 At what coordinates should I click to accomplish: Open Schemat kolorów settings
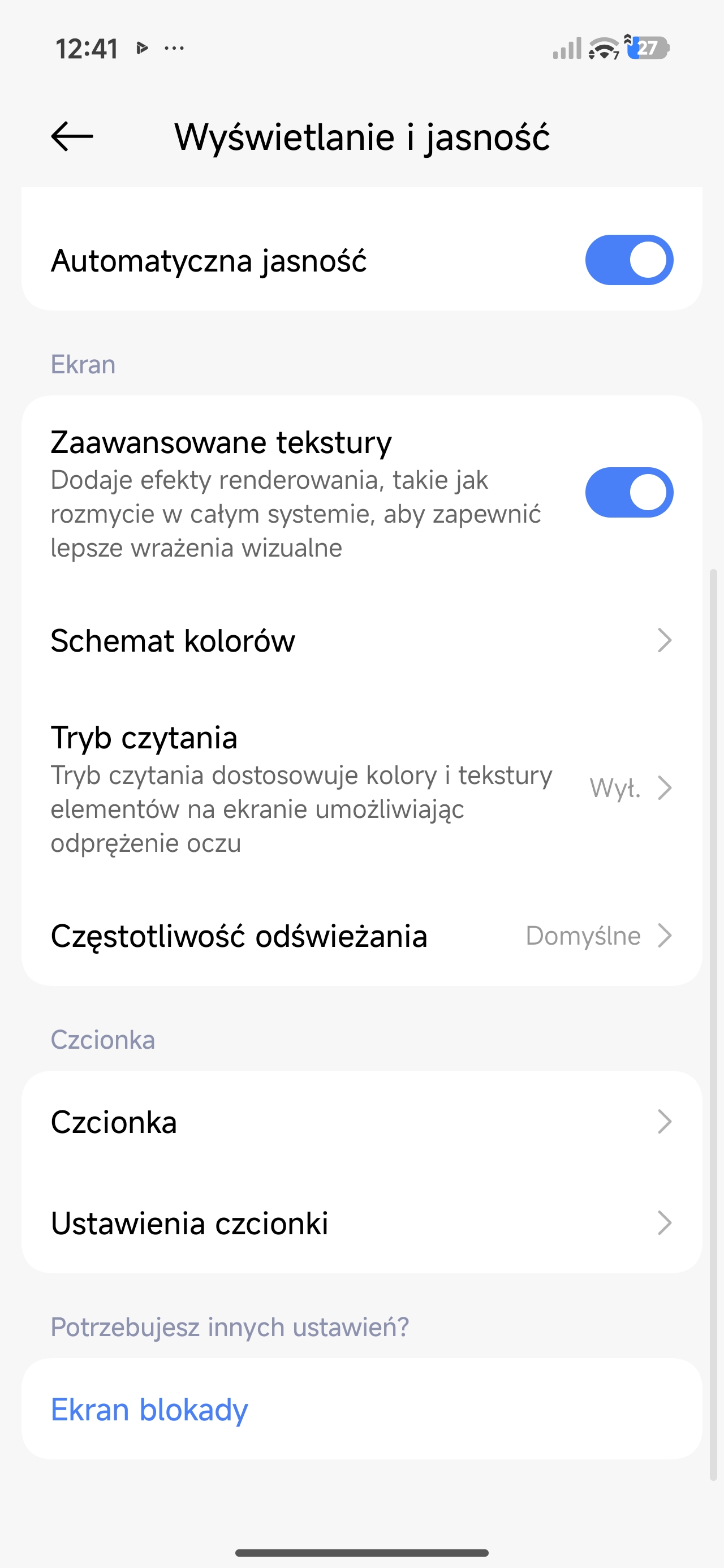coord(361,641)
